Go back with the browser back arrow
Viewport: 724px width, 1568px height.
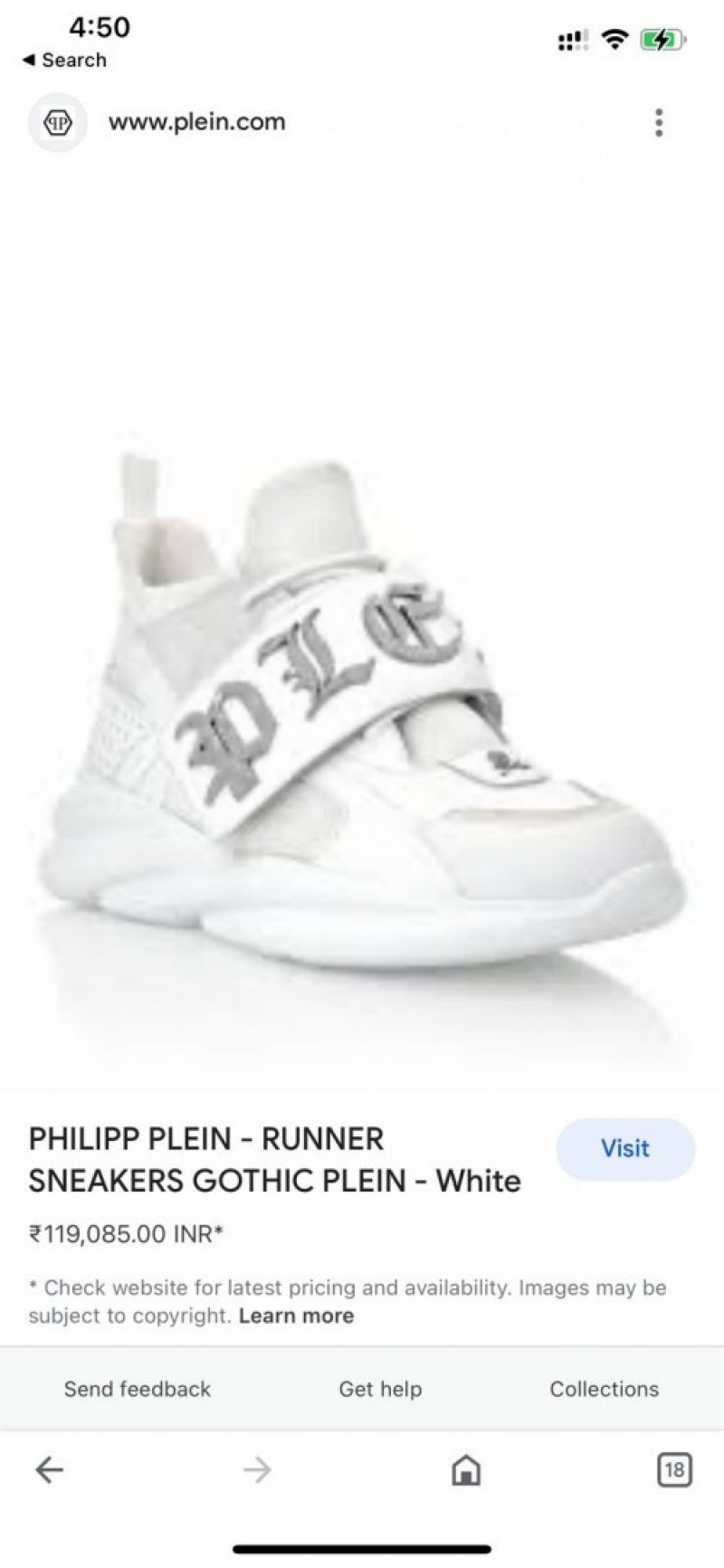coord(49,1470)
